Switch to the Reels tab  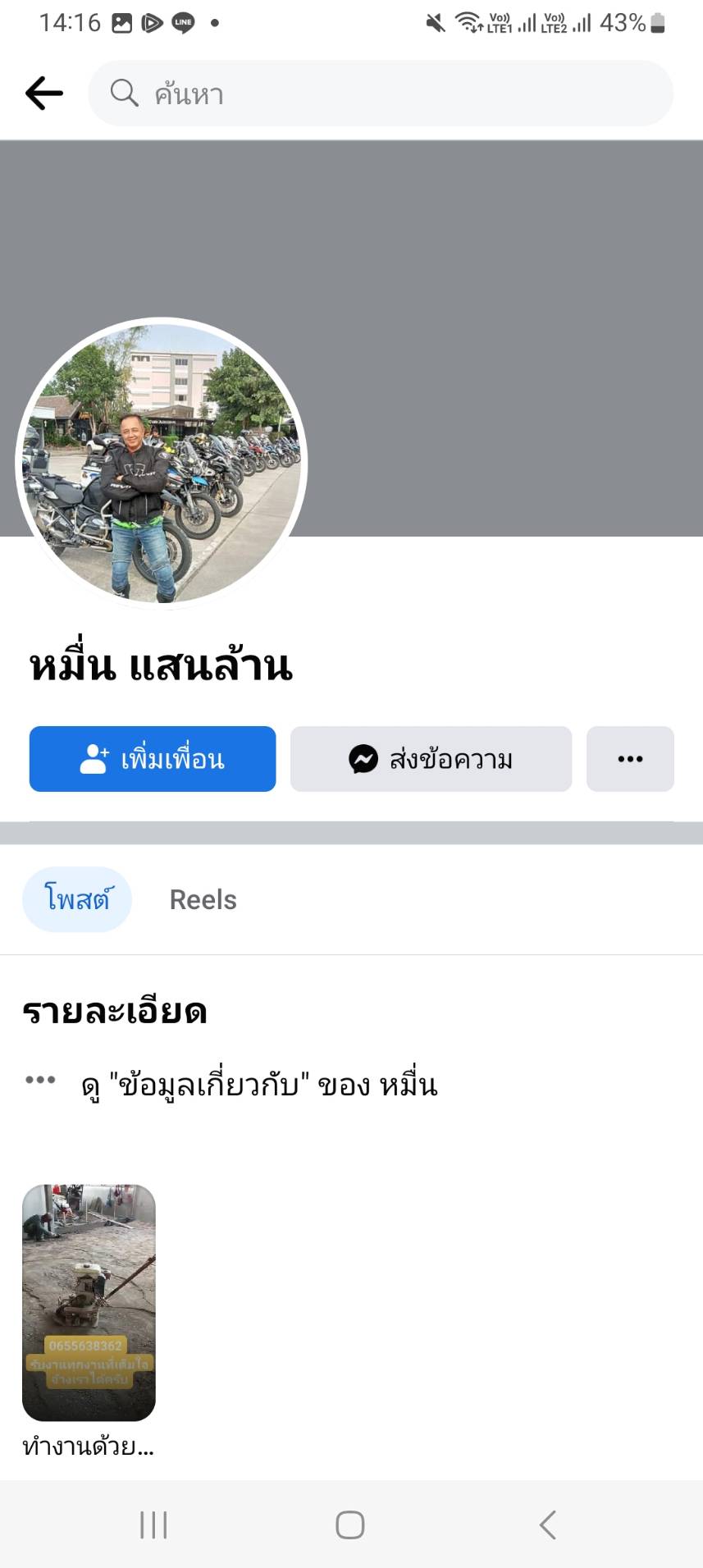[x=203, y=899]
